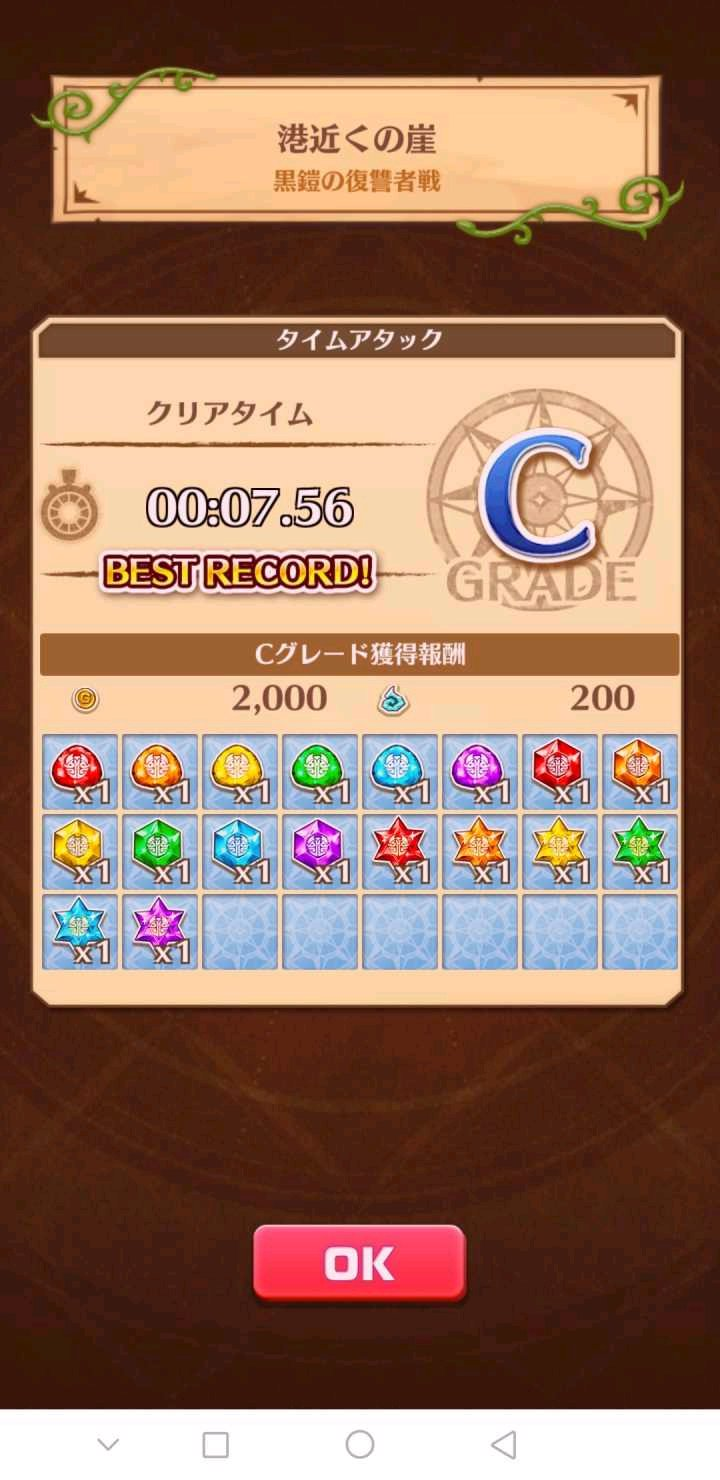720x1480 pixels.
Task: Go back using the system back button
Action: click(504, 1444)
